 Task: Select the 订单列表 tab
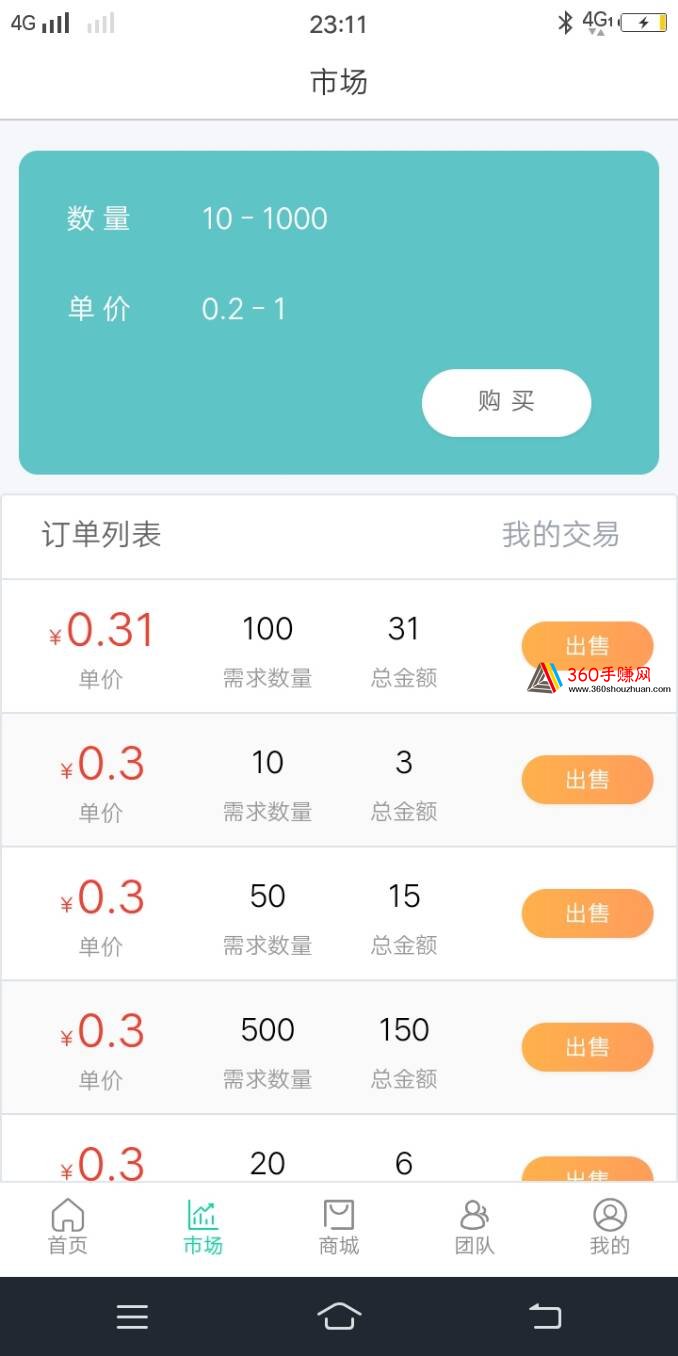pos(101,535)
